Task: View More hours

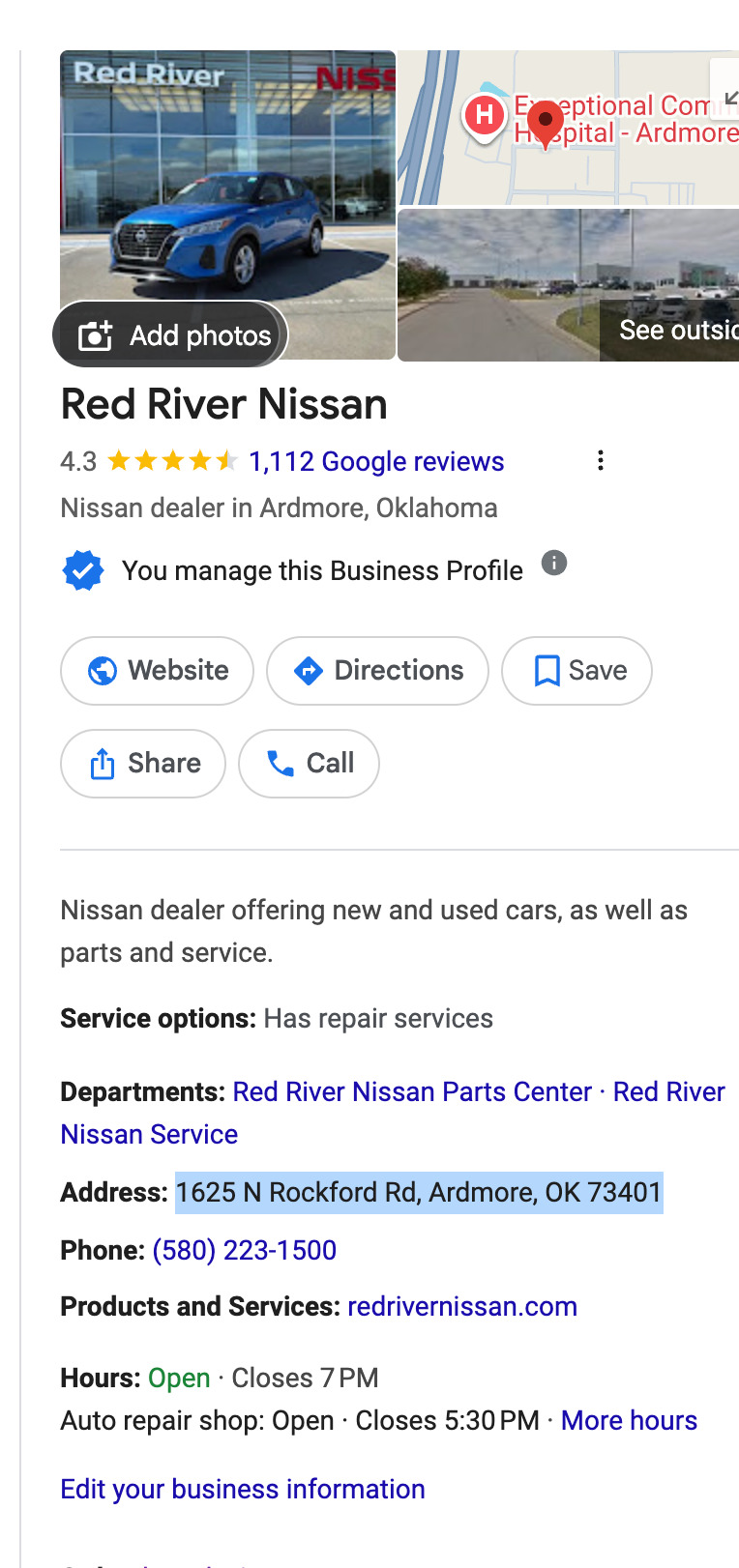Action: 629,1420
